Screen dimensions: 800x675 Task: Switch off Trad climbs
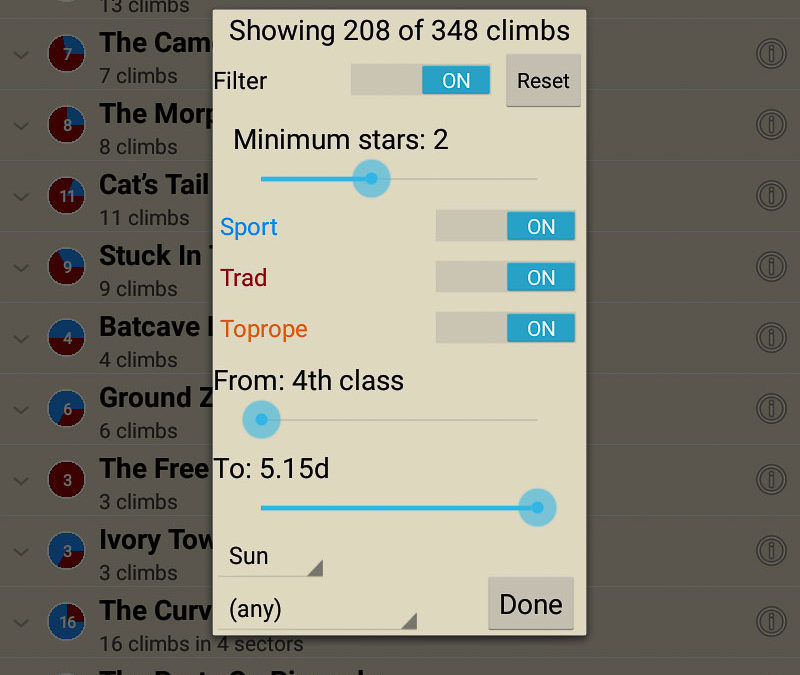505,278
